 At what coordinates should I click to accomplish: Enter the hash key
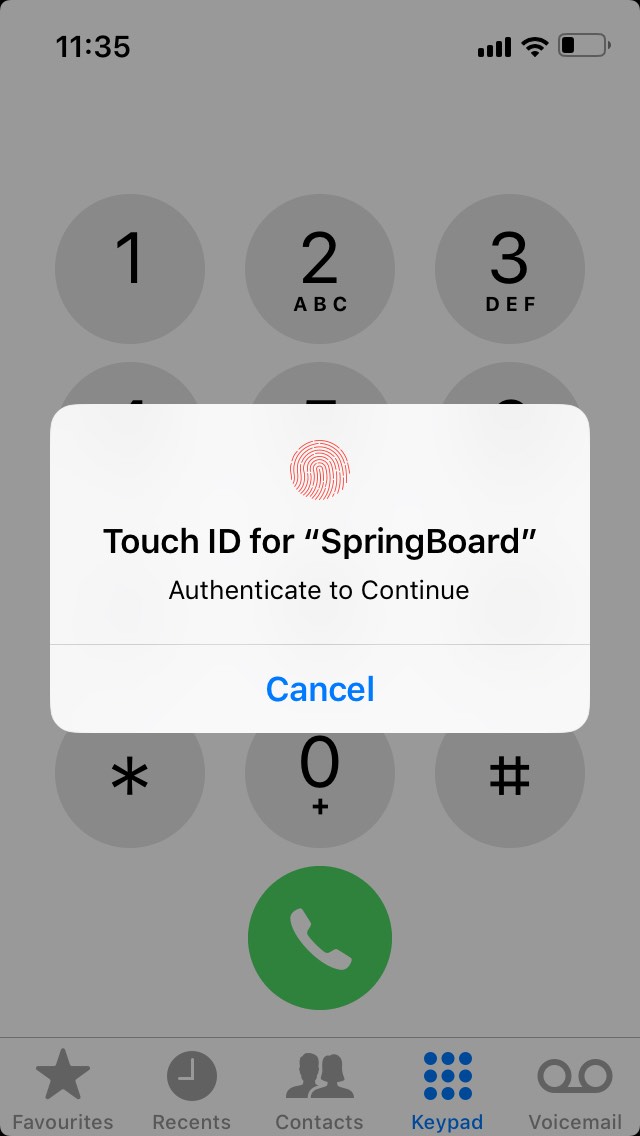(510, 774)
